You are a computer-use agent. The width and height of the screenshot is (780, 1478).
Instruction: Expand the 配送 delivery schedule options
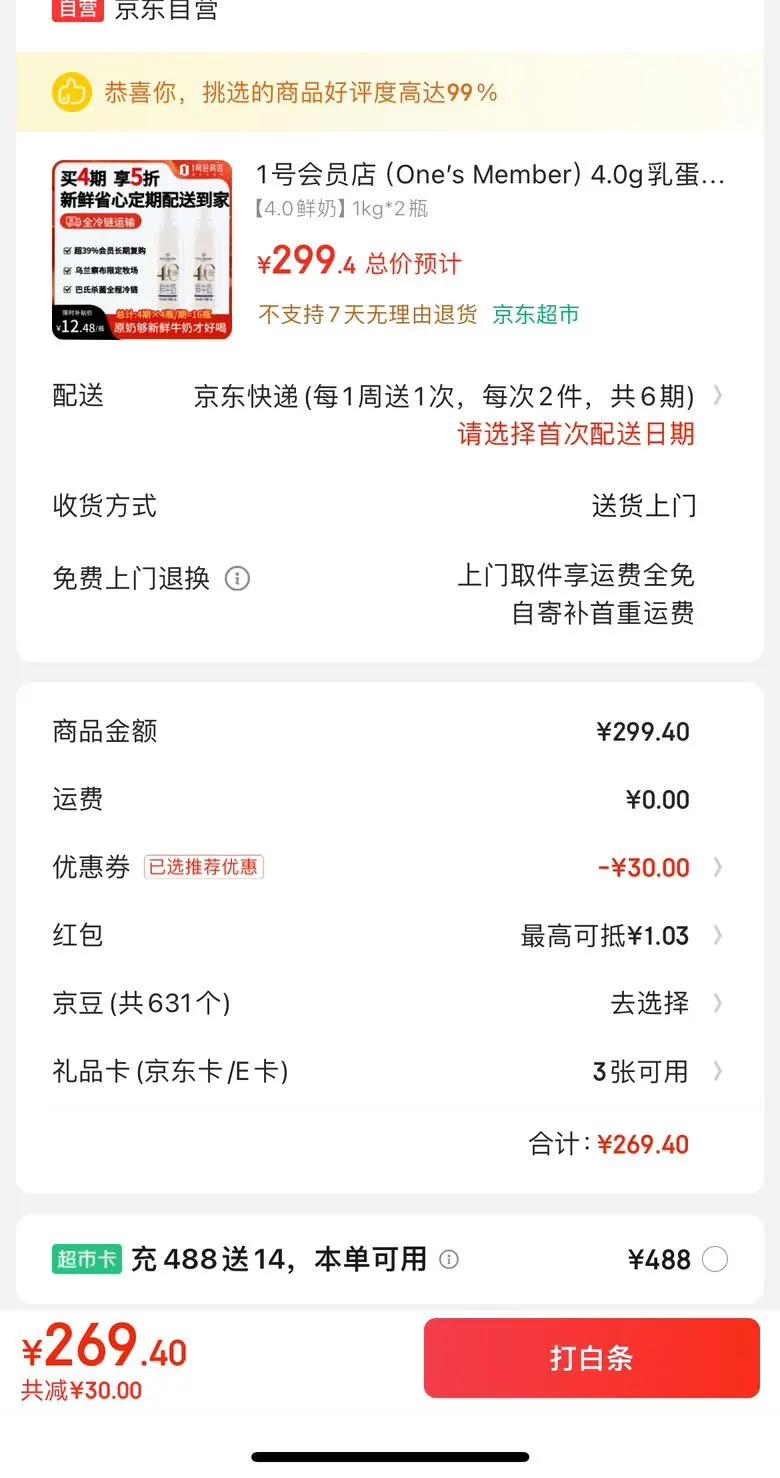point(717,395)
